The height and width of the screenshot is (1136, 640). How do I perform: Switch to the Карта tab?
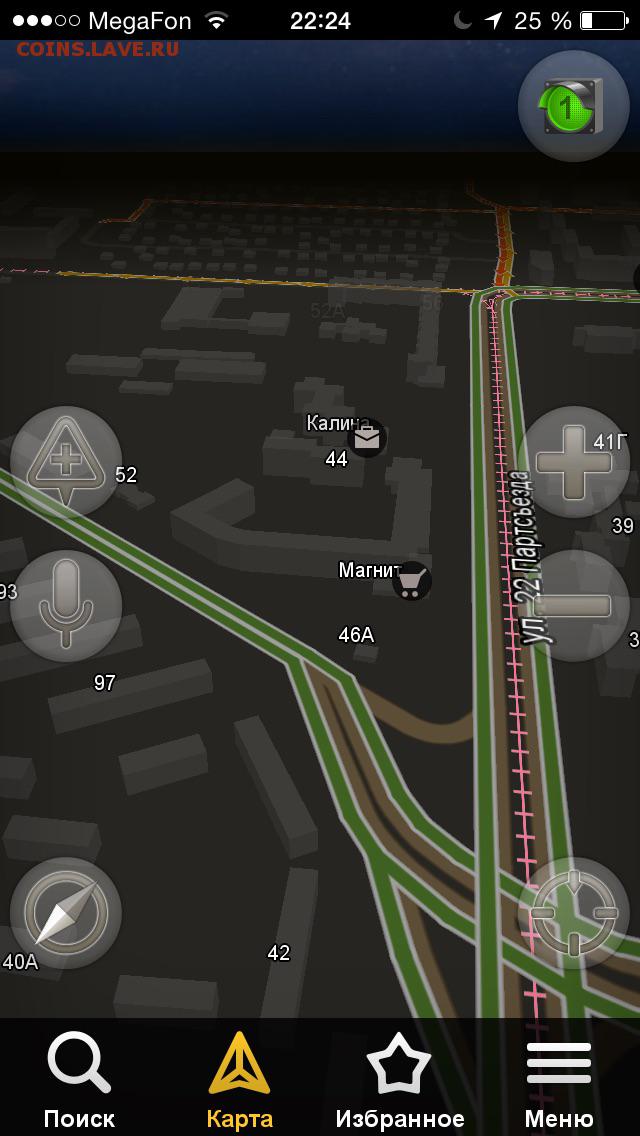[x=239, y=1079]
